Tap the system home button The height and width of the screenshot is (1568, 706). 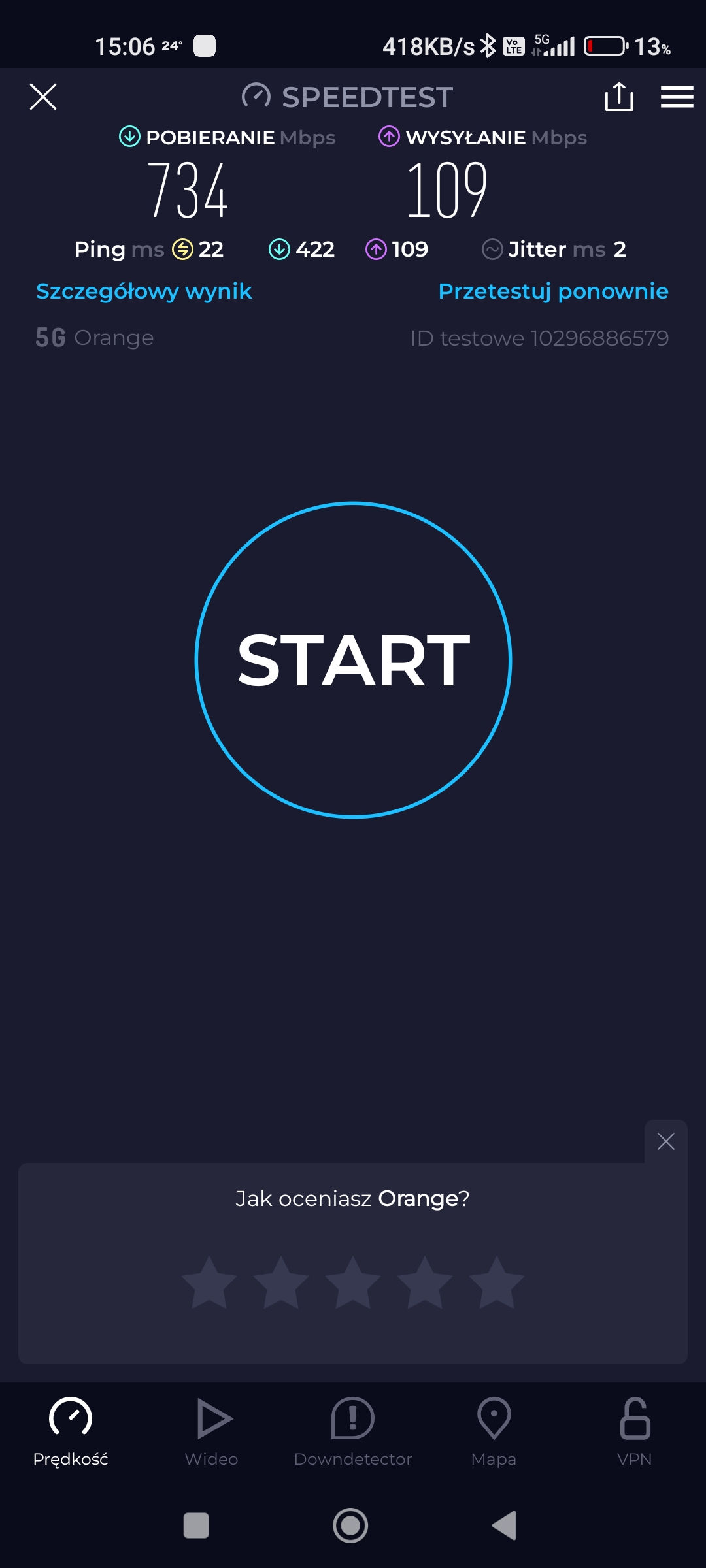pyautogui.click(x=350, y=1526)
